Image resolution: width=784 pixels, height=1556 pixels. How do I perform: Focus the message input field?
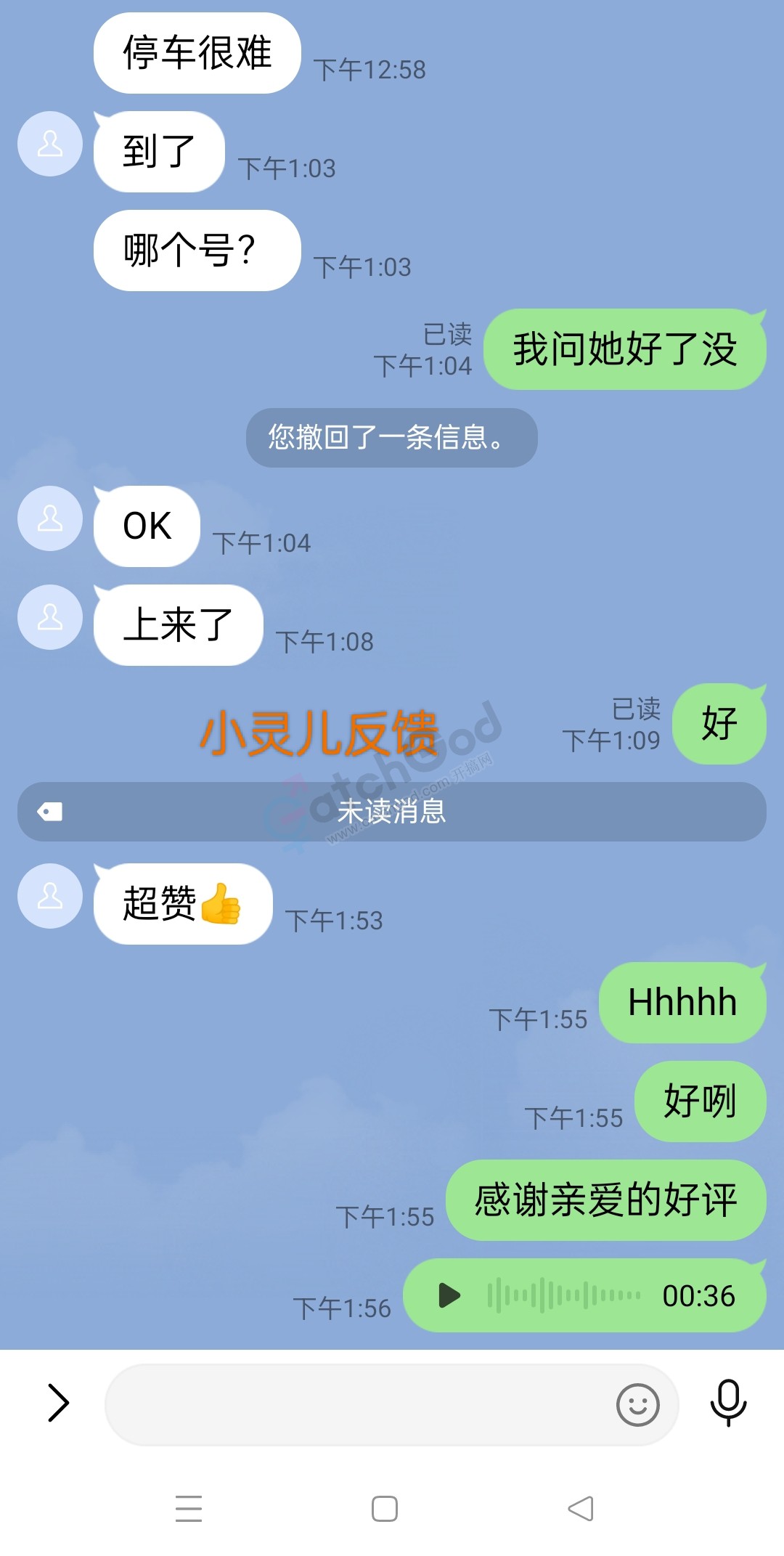(x=356, y=1404)
